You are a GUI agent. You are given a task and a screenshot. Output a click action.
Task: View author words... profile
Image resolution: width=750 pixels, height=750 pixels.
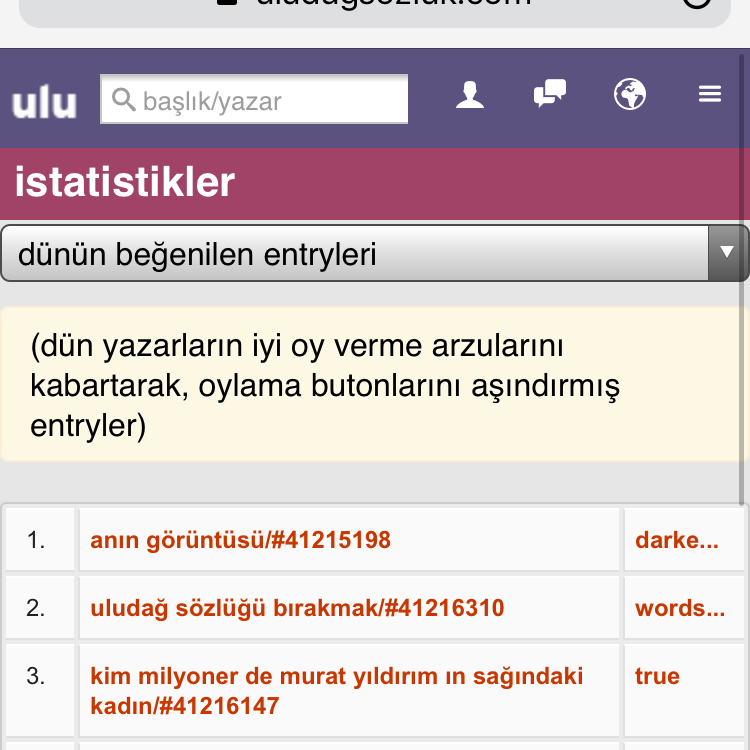pyautogui.click(x=680, y=608)
